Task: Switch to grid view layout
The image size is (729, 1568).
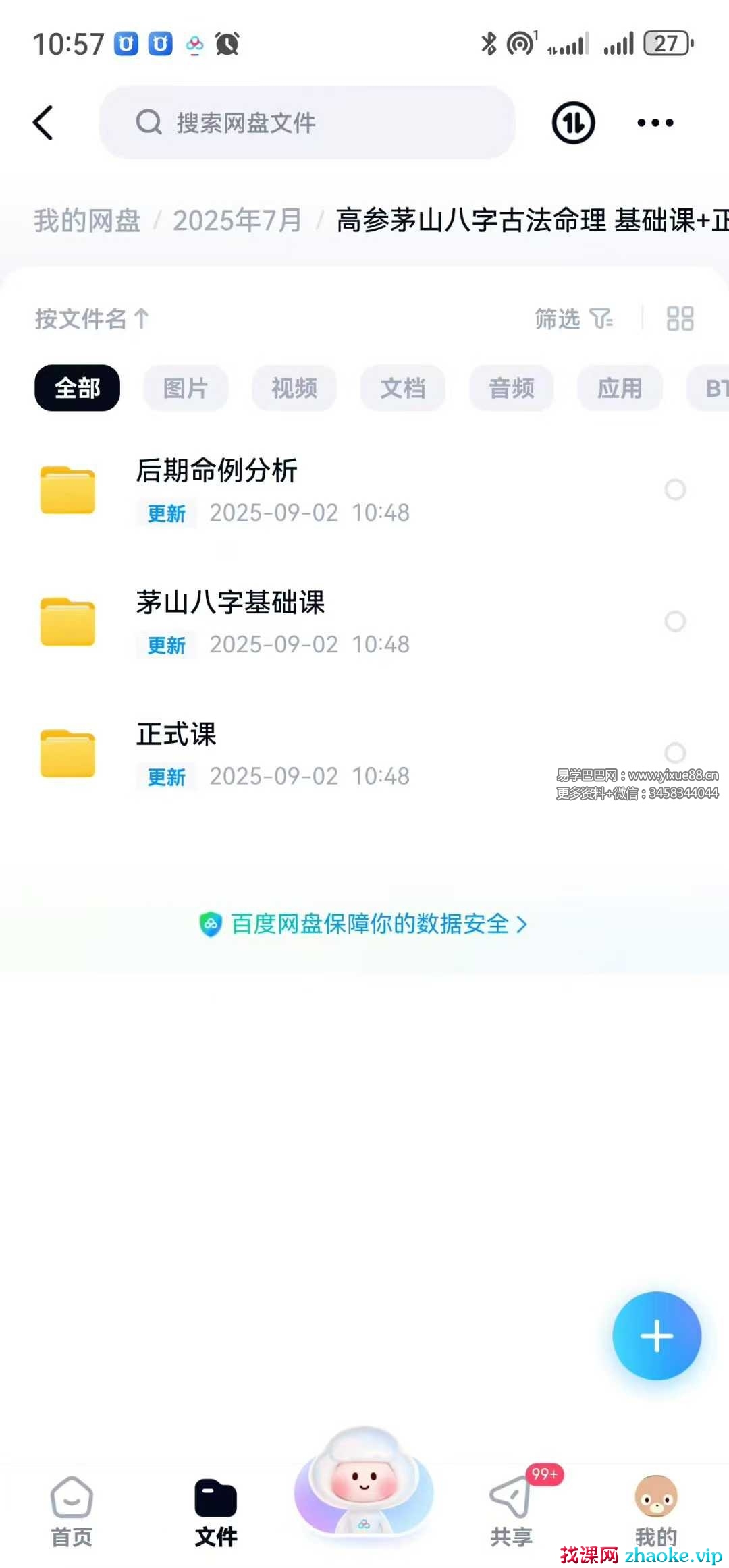Action: [x=680, y=318]
